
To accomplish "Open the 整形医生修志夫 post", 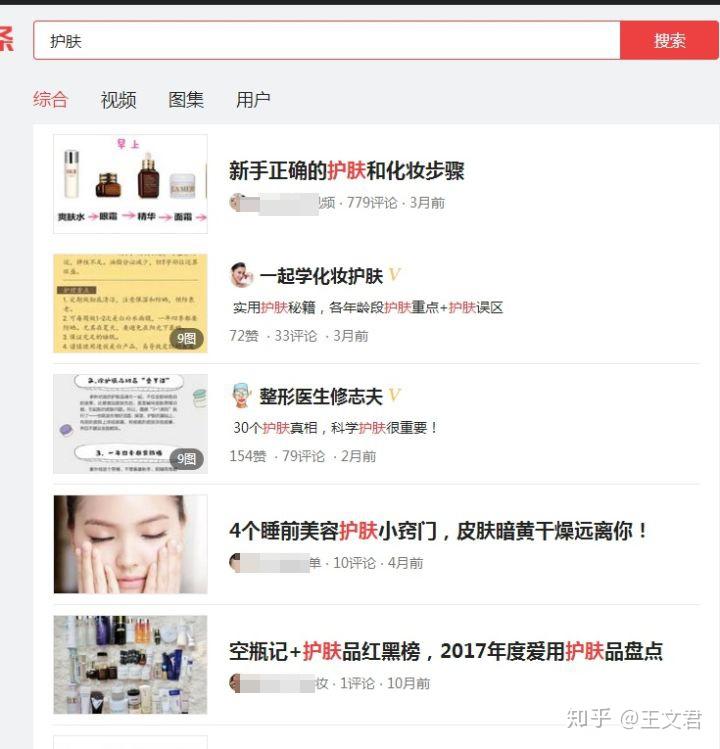I will [321, 397].
